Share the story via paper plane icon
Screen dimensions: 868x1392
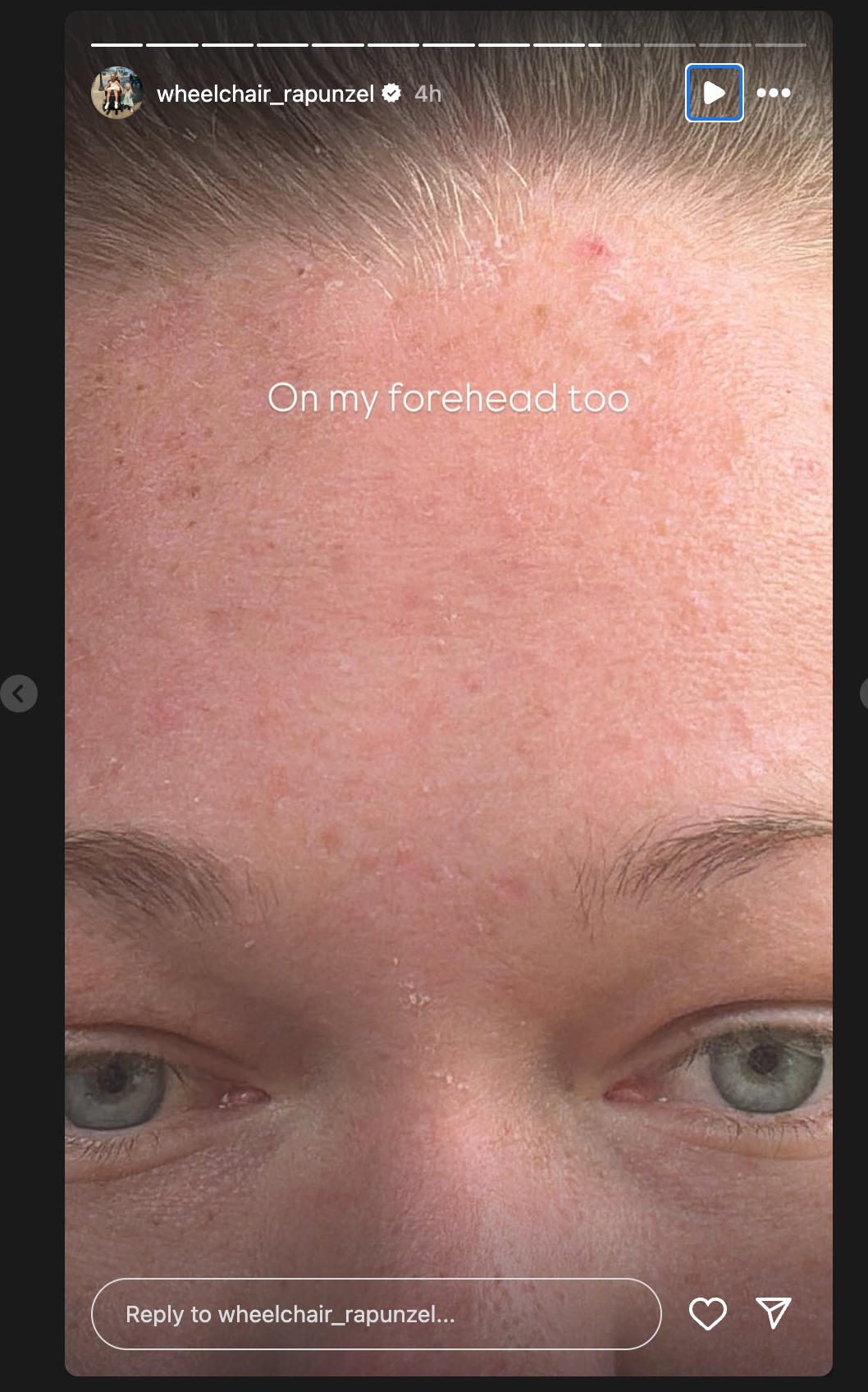click(x=773, y=1313)
